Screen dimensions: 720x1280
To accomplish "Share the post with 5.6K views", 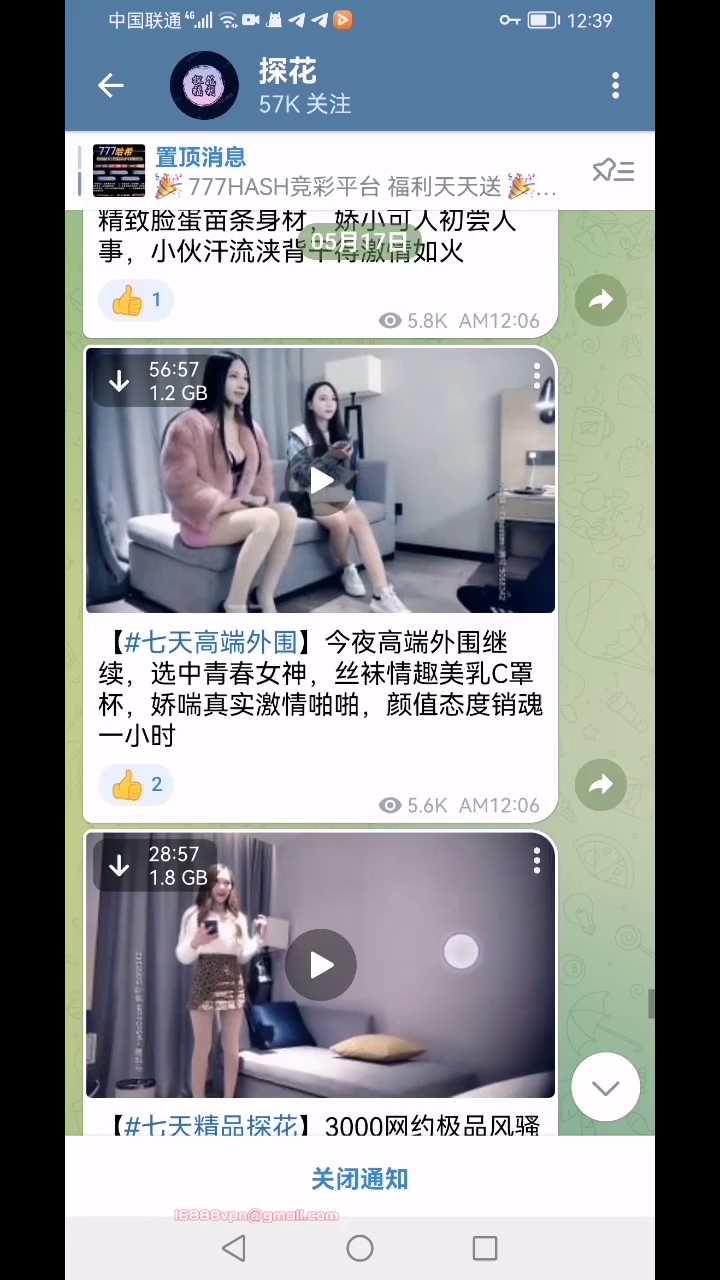I will [x=601, y=785].
